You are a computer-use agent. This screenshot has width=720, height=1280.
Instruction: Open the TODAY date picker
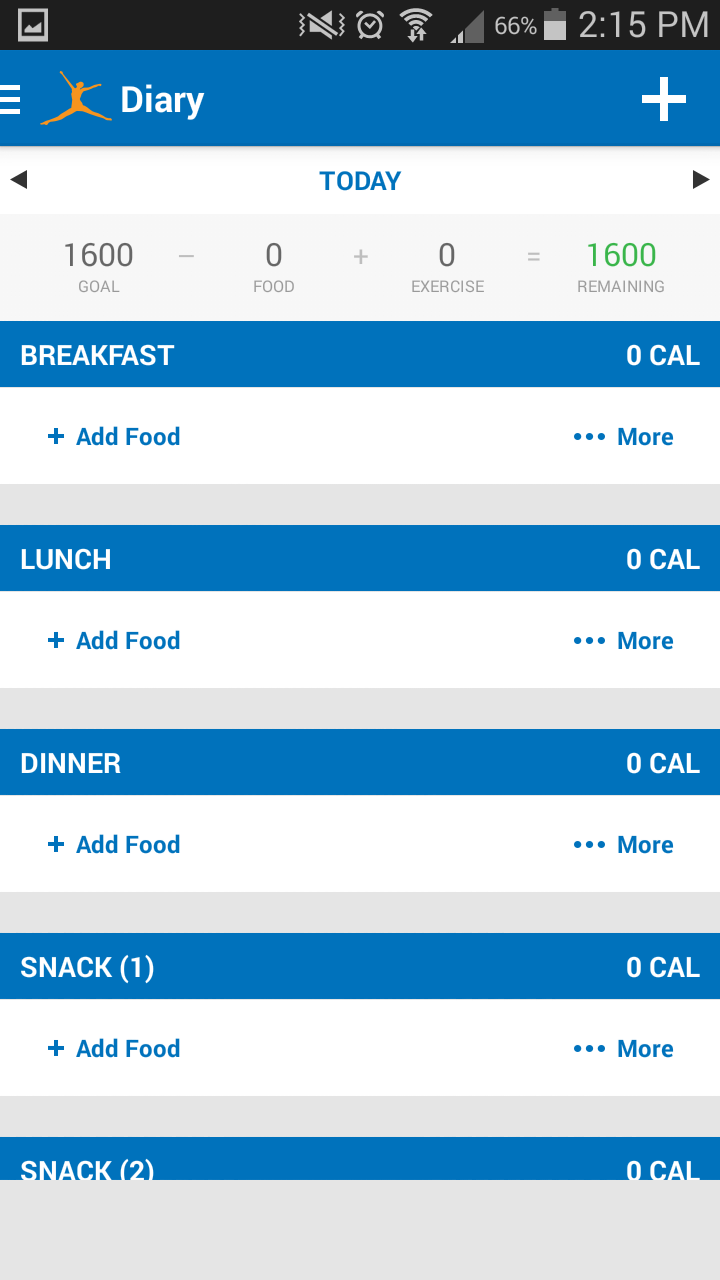click(x=360, y=181)
